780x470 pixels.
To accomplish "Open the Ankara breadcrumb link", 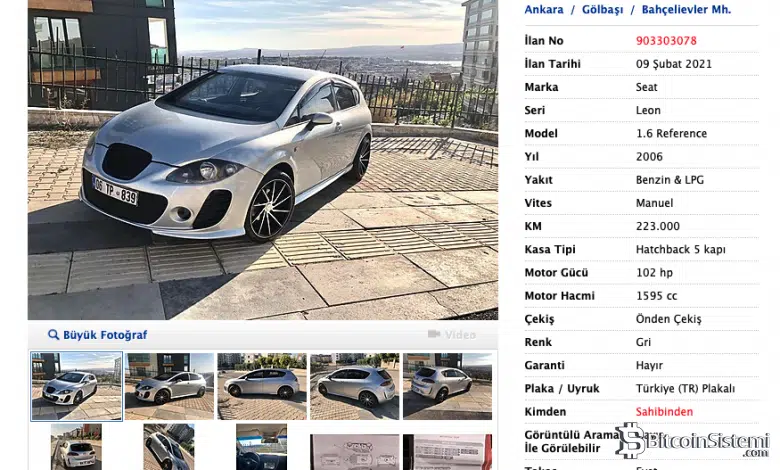I will coord(545,10).
